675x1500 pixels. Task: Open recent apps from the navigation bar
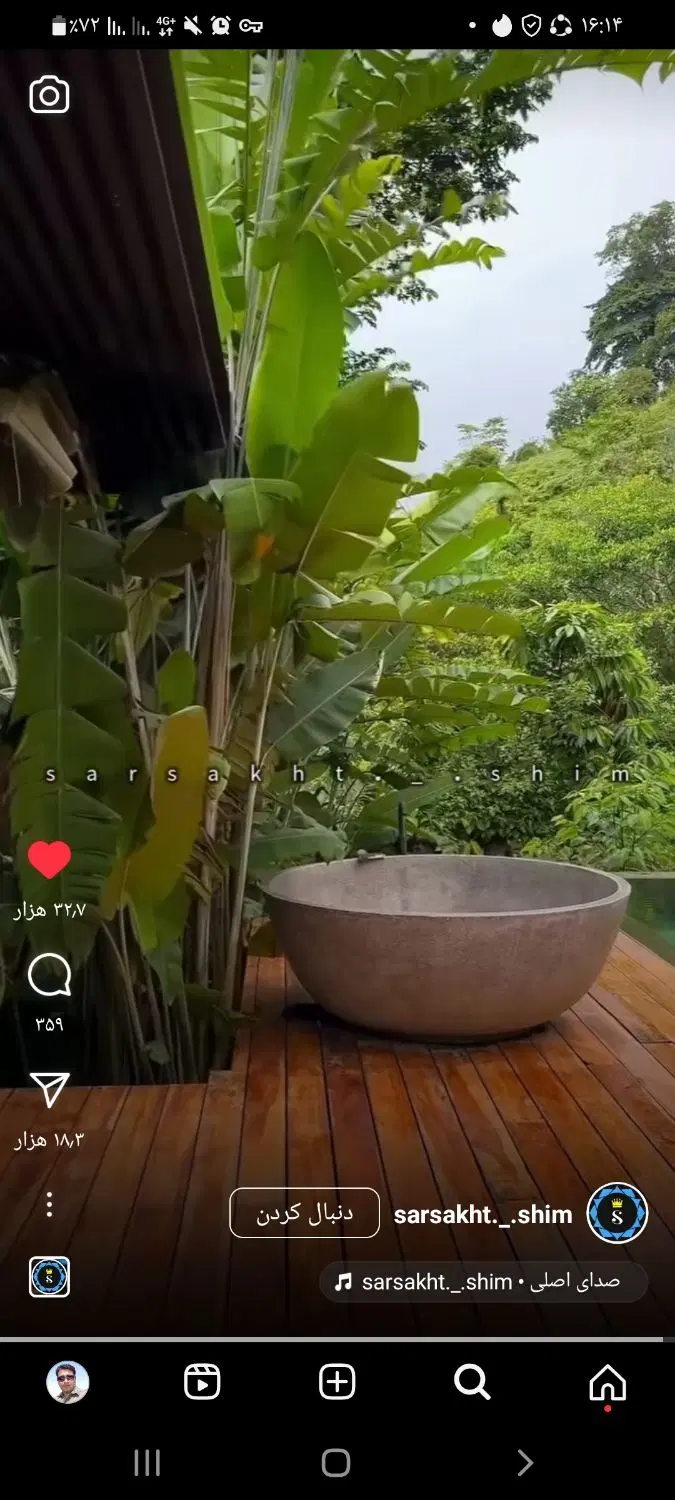pos(147,1463)
